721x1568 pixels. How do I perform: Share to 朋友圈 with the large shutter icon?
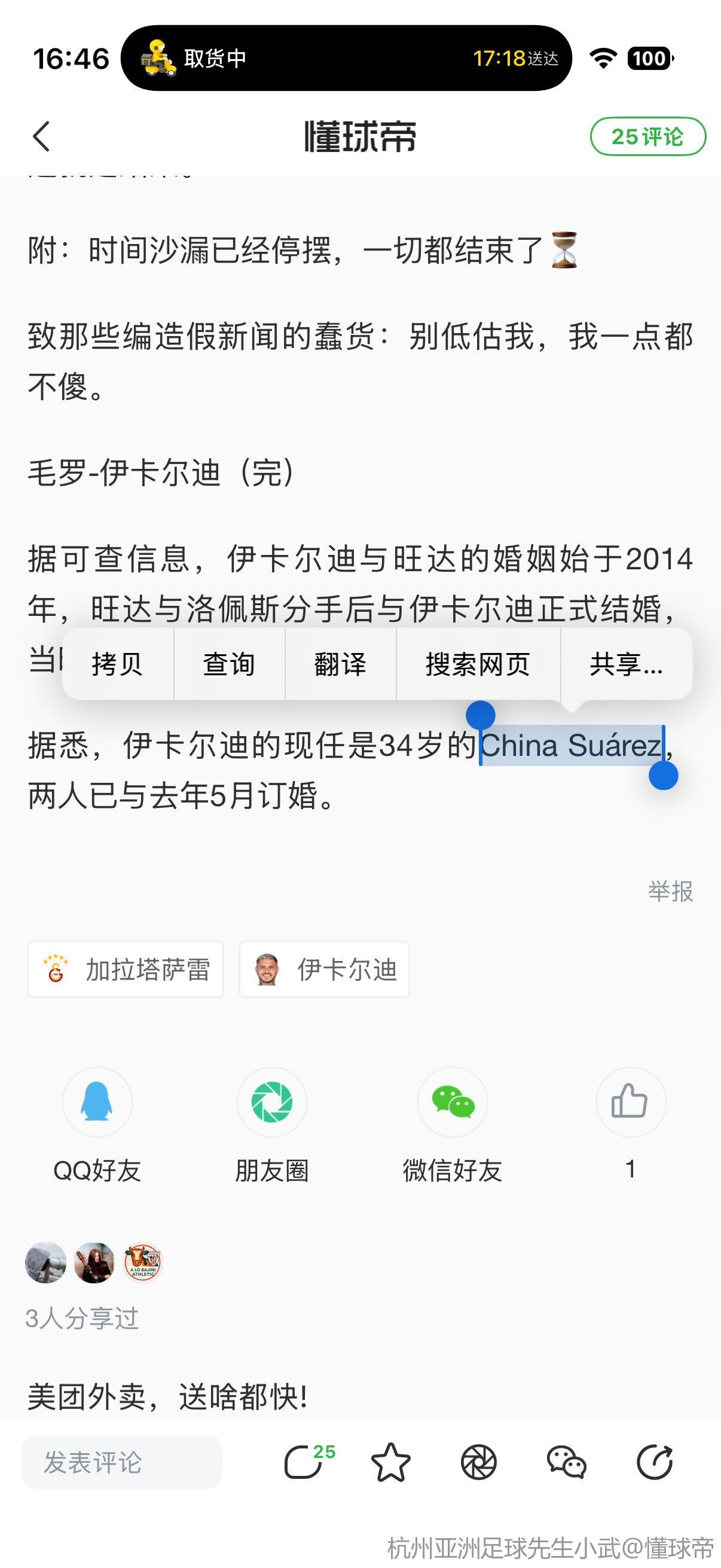(272, 1102)
